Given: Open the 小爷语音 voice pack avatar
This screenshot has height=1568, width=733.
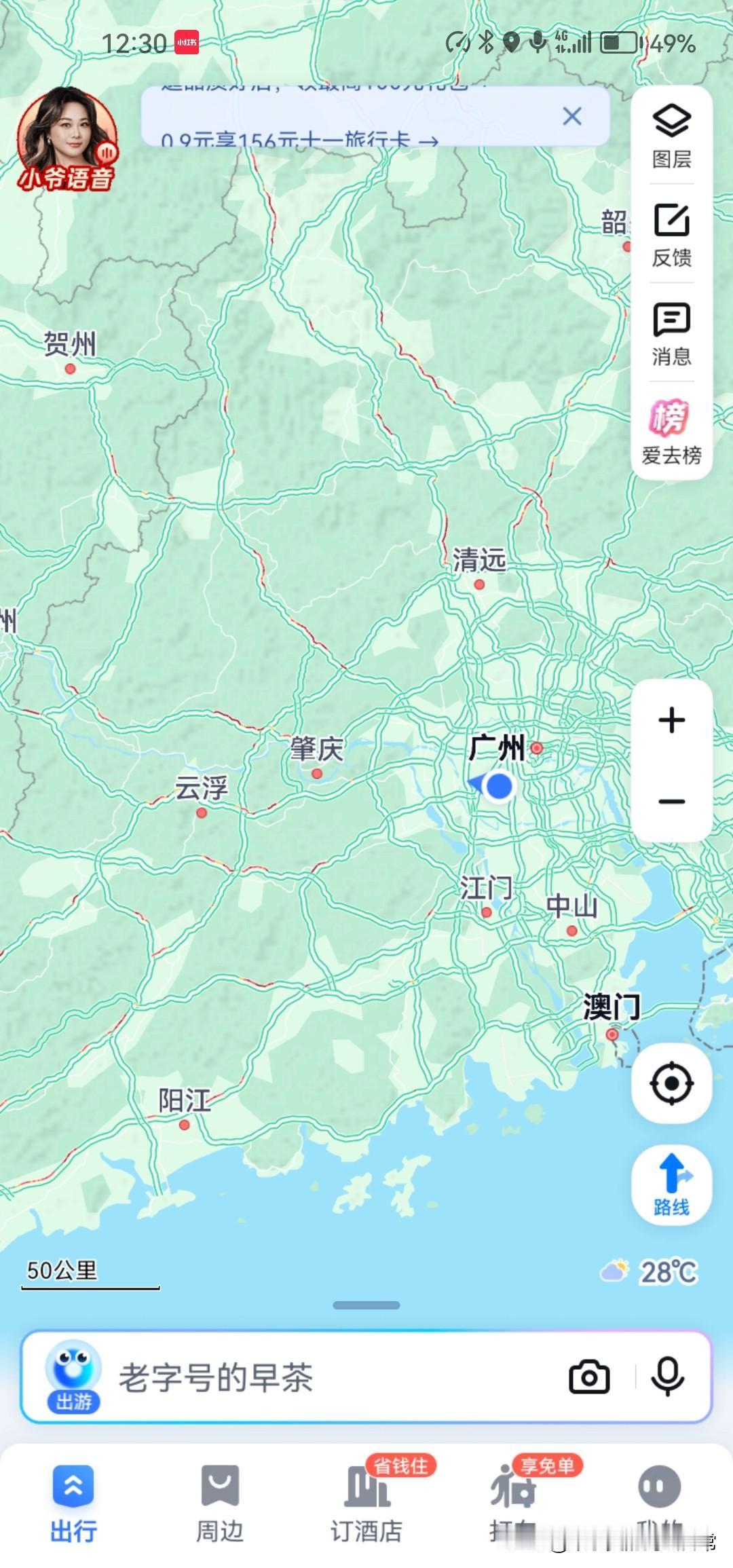Looking at the screenshot, I should tap(67, 138).
